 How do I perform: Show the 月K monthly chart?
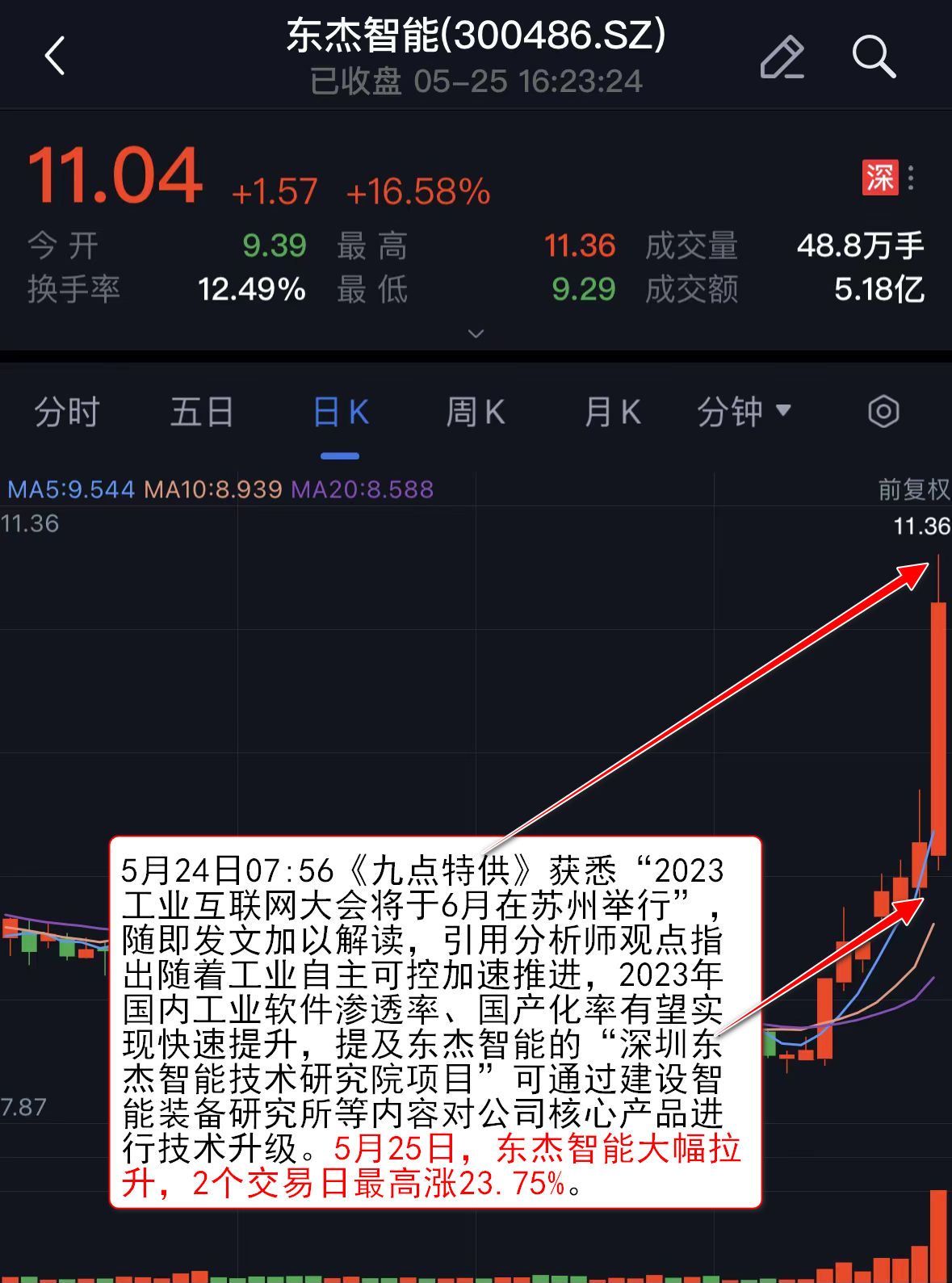click(x=612, y=413)
